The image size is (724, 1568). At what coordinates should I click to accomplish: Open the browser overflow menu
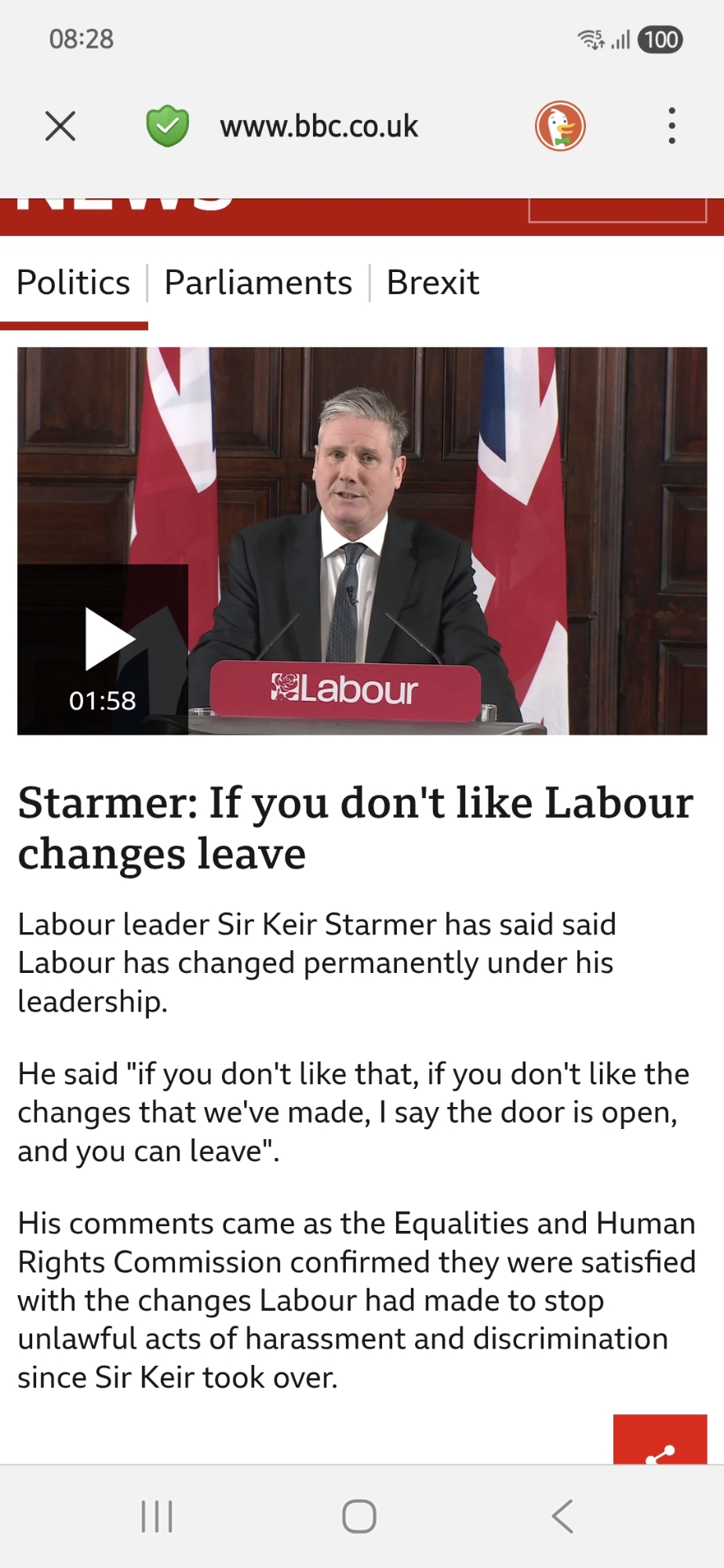[671, 125]
